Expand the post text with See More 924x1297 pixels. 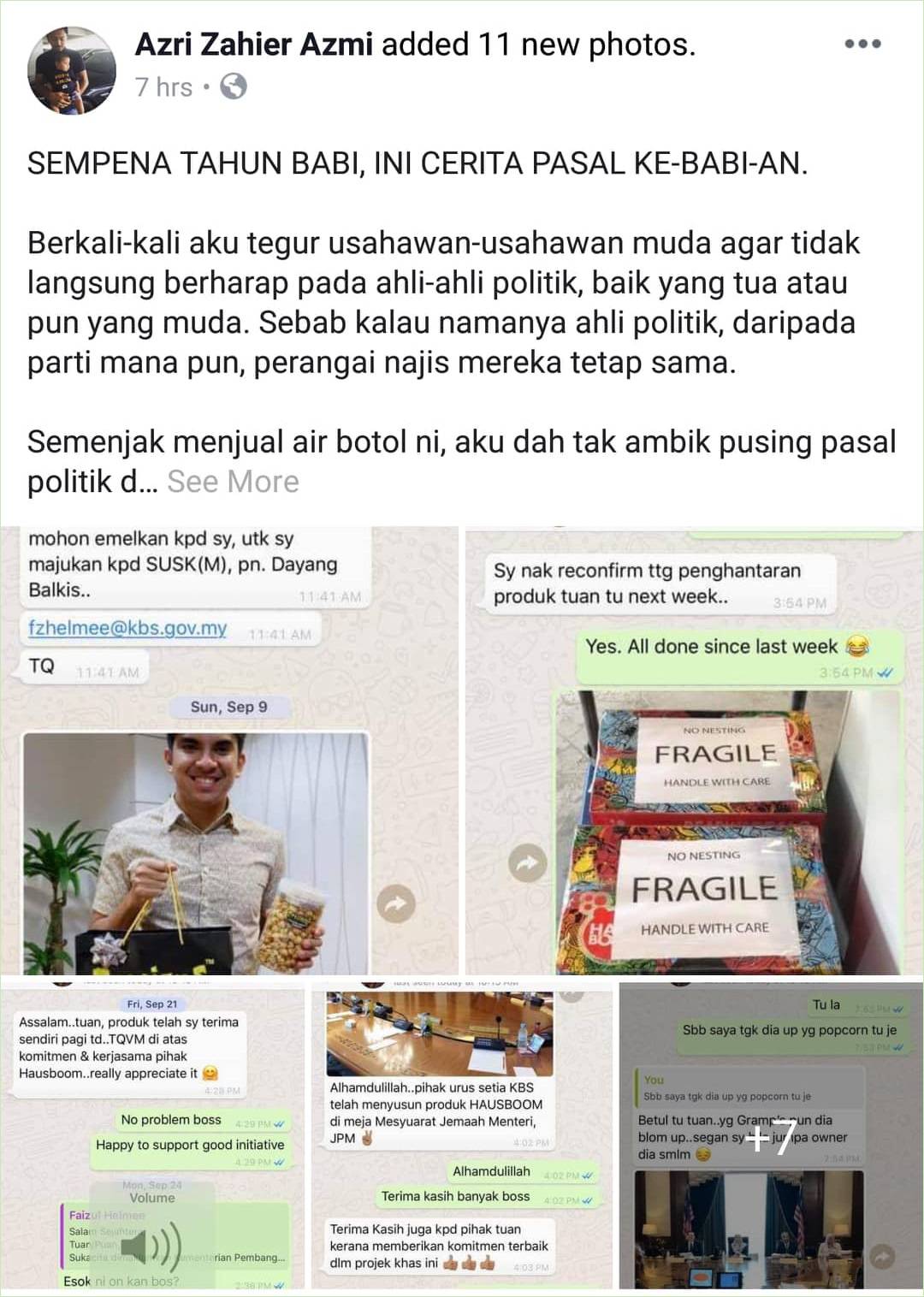[233, 482]
